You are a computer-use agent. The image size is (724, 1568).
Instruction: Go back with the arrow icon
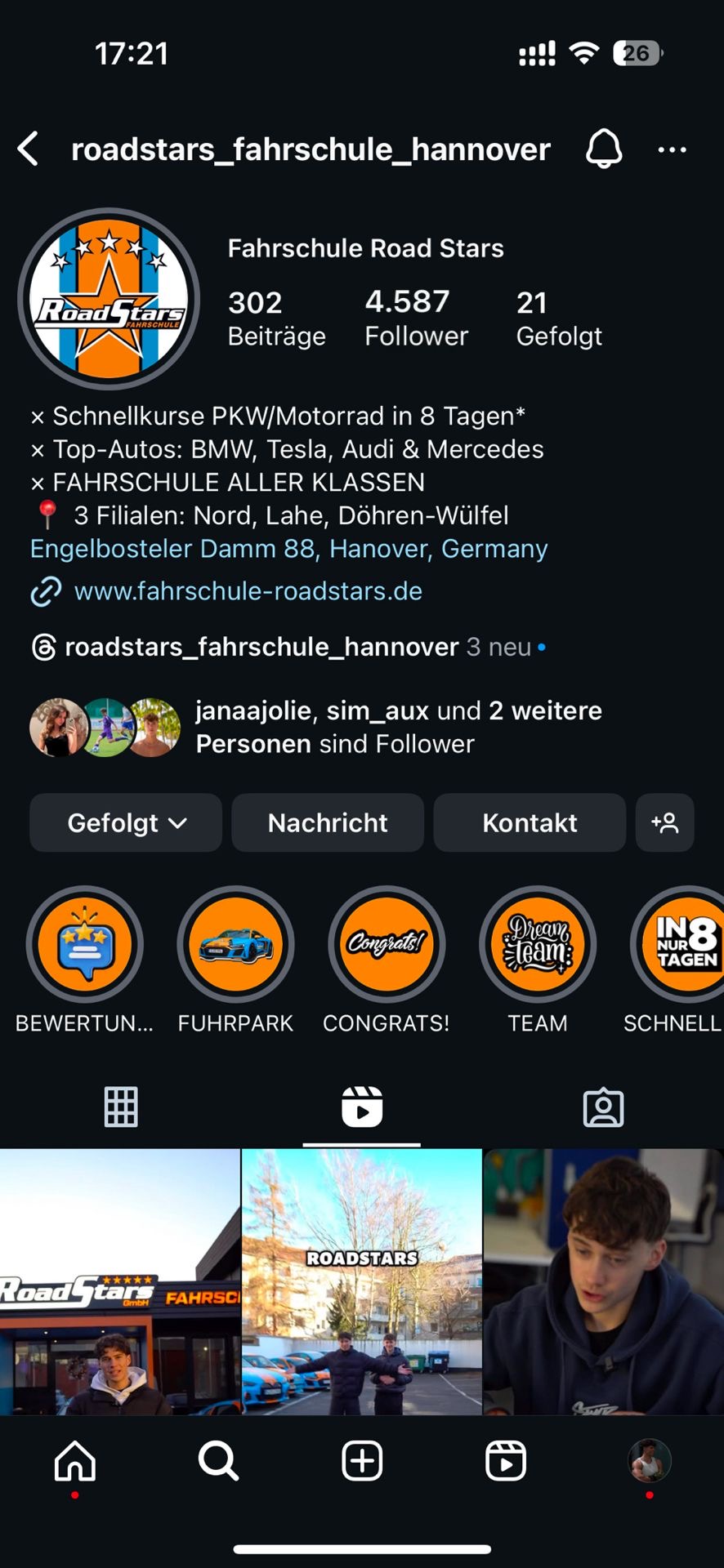pos(29,149)
